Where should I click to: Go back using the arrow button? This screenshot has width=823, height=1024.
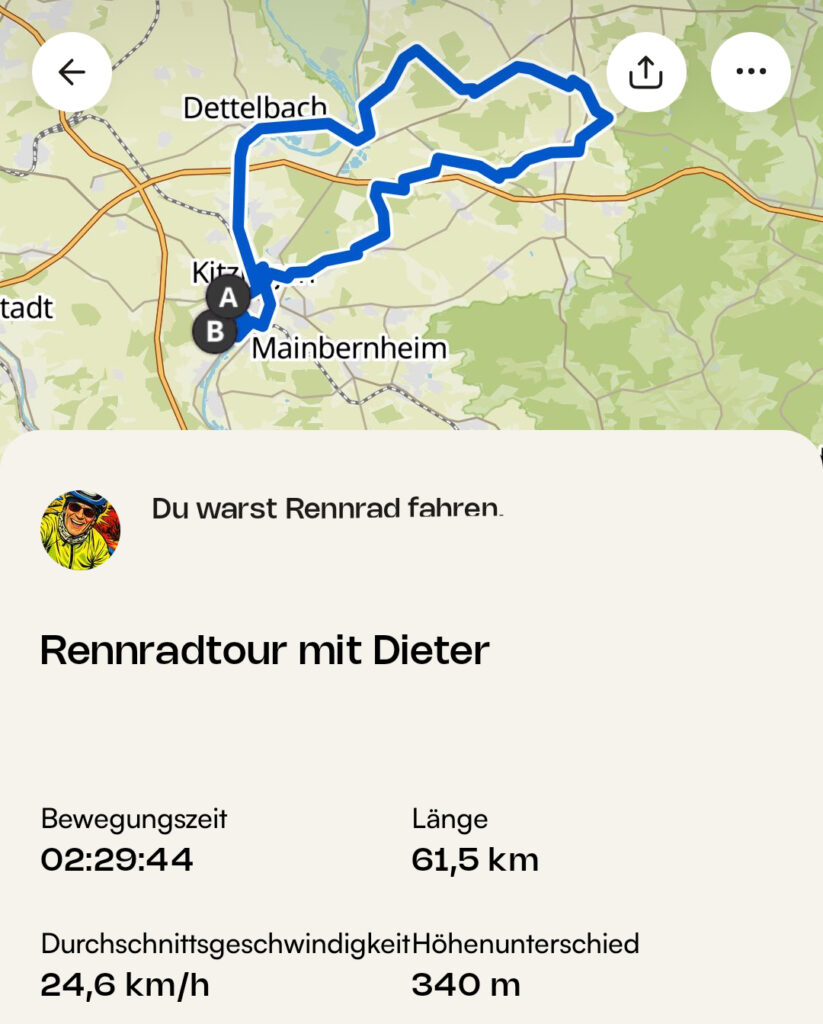pos(71,72)
